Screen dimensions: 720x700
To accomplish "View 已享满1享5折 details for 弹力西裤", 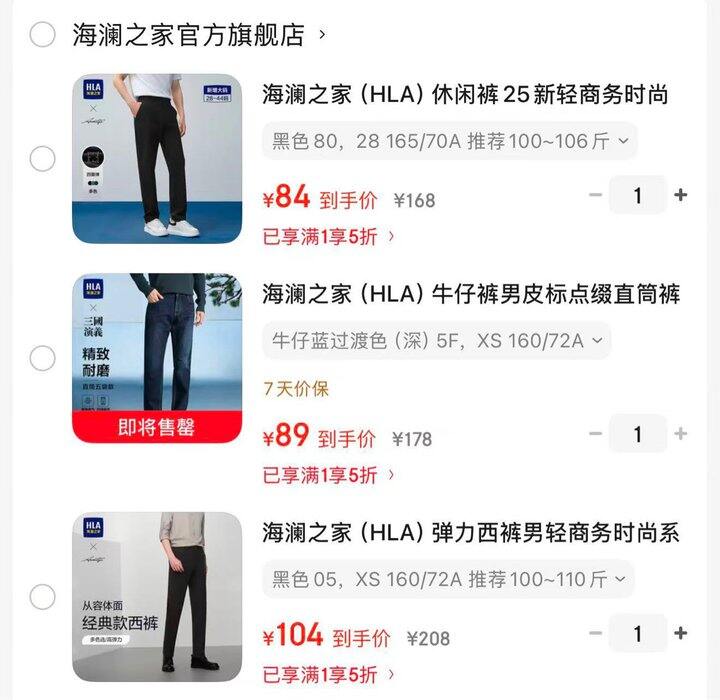I will point(329,675).
